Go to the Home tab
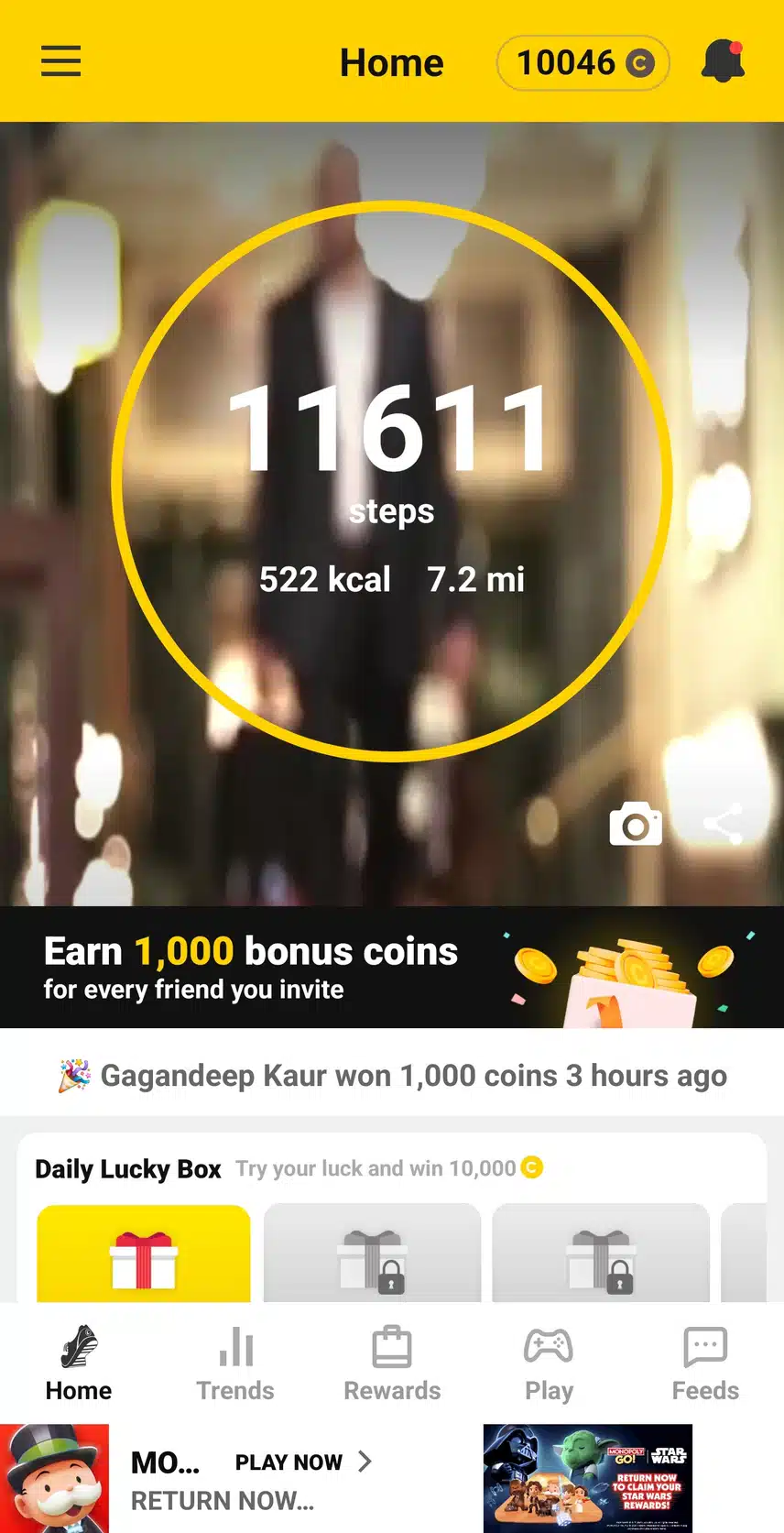This screenshot has width=784, height=1533. point(79,1363)
